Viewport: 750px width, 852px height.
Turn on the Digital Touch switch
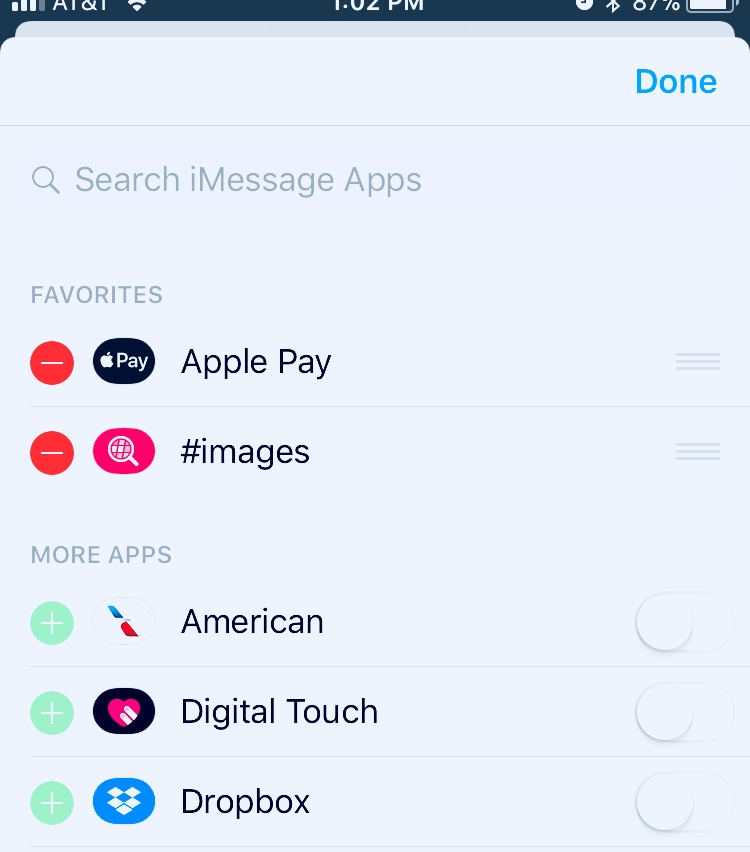[x=683, y=713]
